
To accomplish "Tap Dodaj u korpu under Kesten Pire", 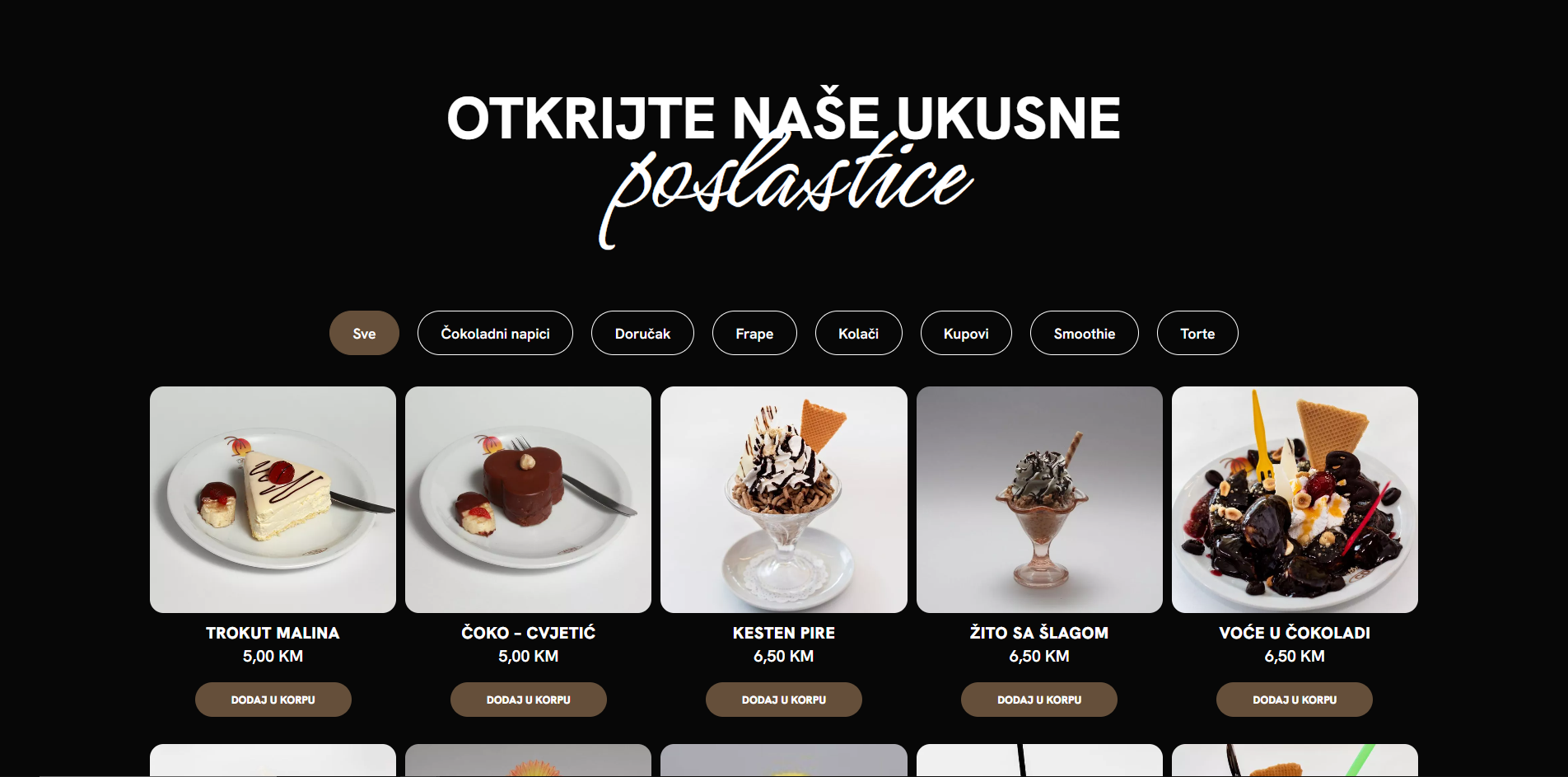I will [783, 700].
